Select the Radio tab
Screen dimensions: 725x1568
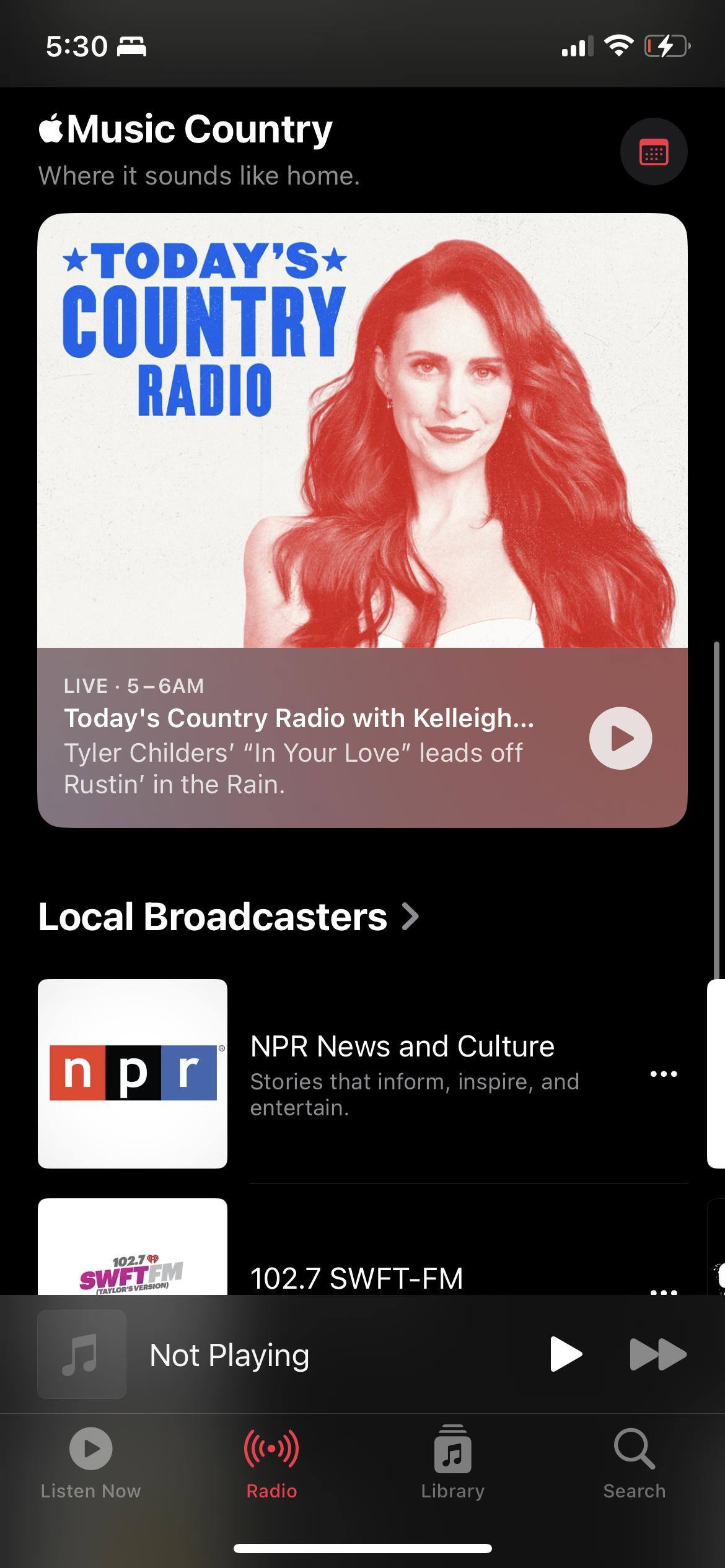[271, 1463]
